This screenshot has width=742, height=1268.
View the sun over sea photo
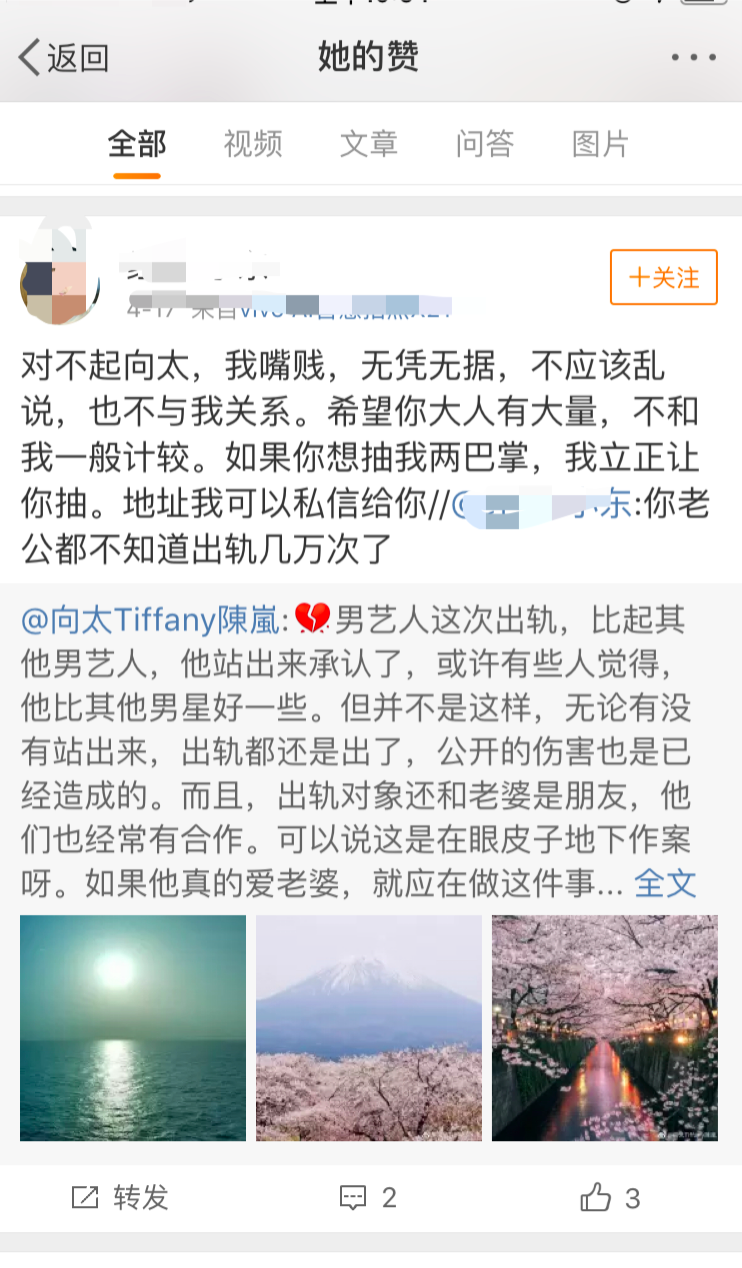133,1028
